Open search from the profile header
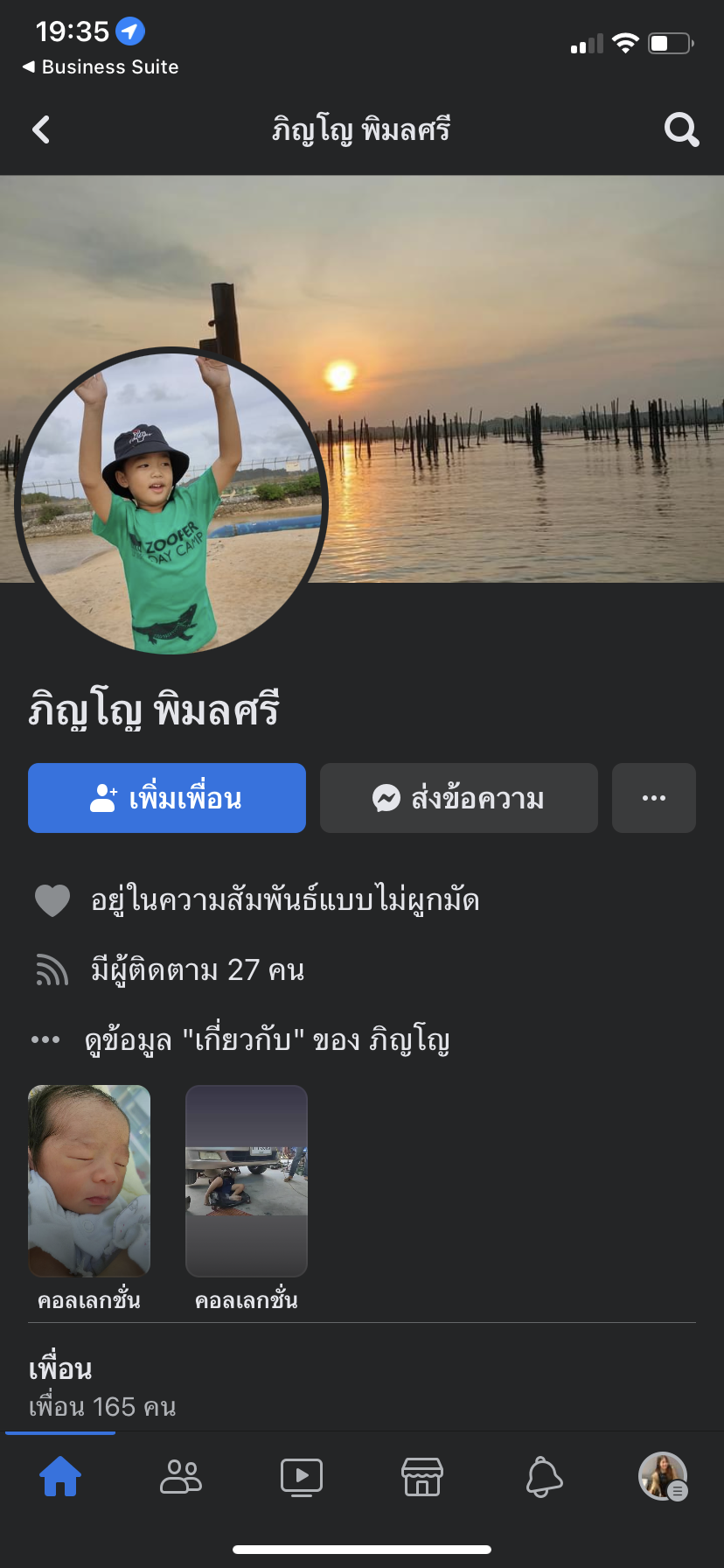 click(681, 130)
